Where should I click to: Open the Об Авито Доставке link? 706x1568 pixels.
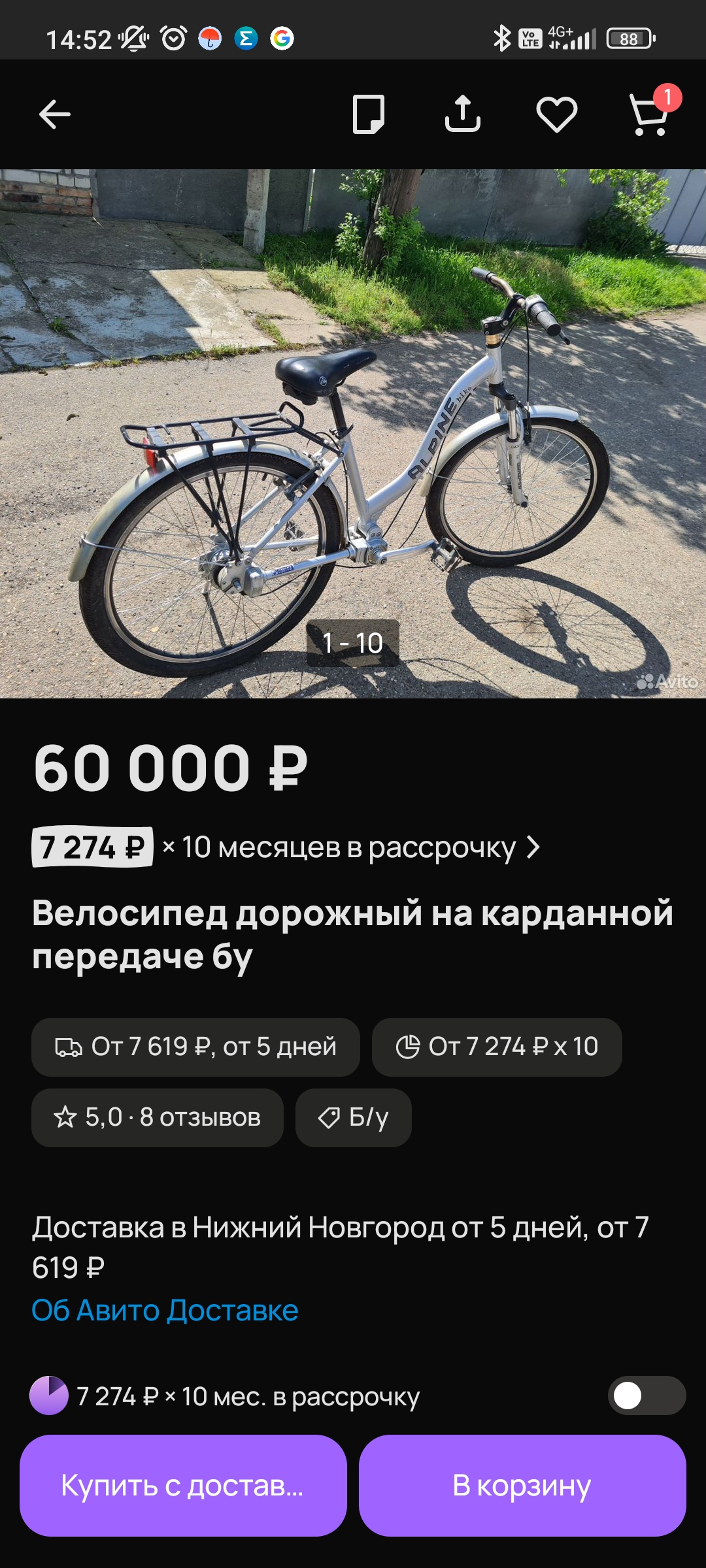click(x=165, y=1310)
